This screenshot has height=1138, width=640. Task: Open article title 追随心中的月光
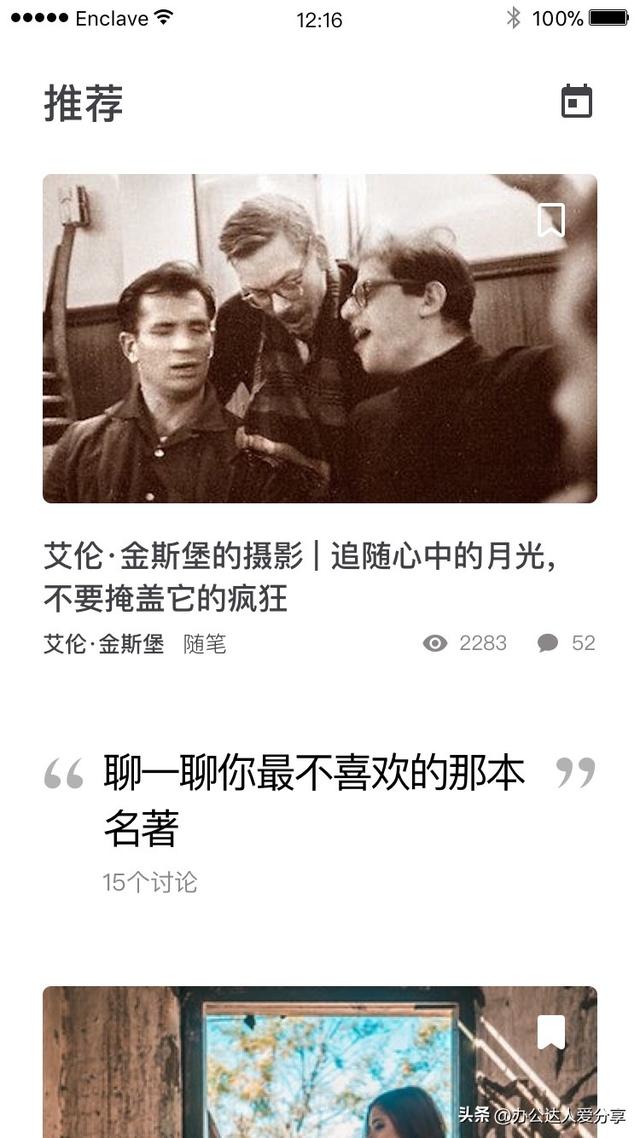(x=300, y=577)
